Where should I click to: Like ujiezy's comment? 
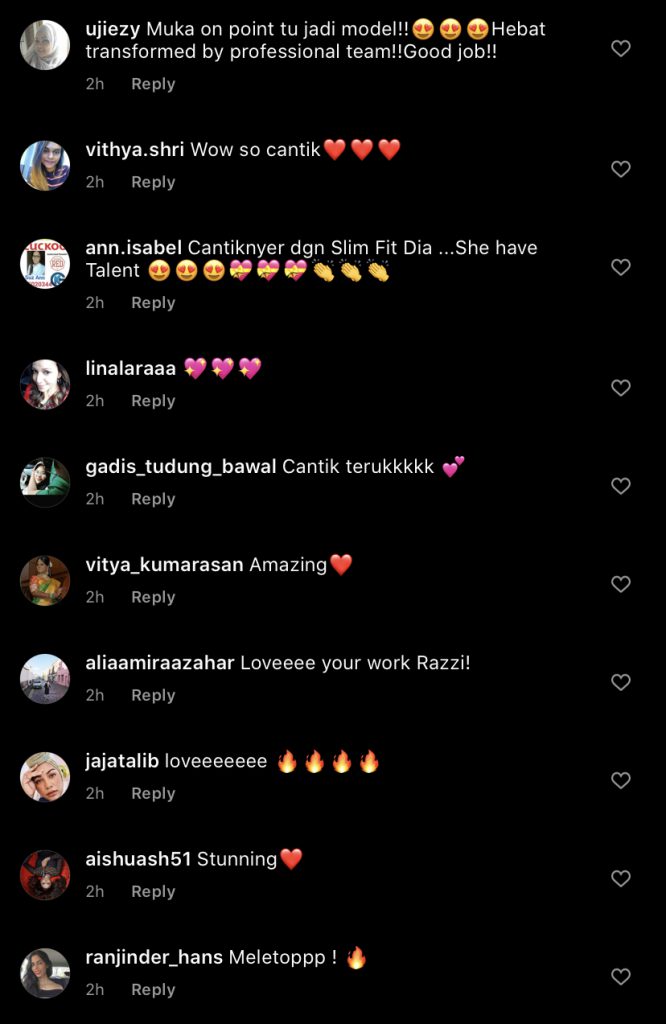[621, 48]
